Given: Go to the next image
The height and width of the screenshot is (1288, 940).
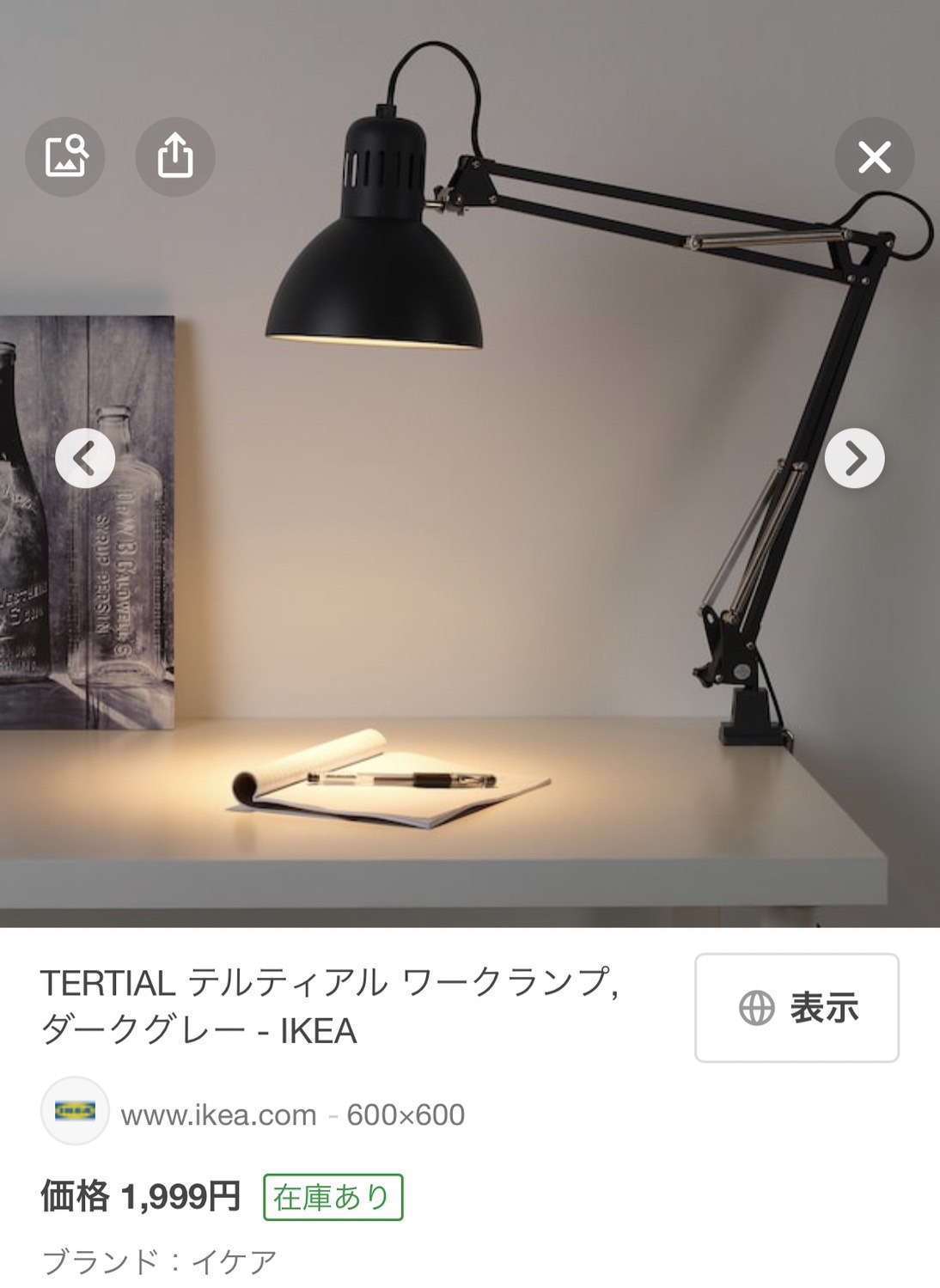Looking at the screenshot, I should tap(854, 459).
